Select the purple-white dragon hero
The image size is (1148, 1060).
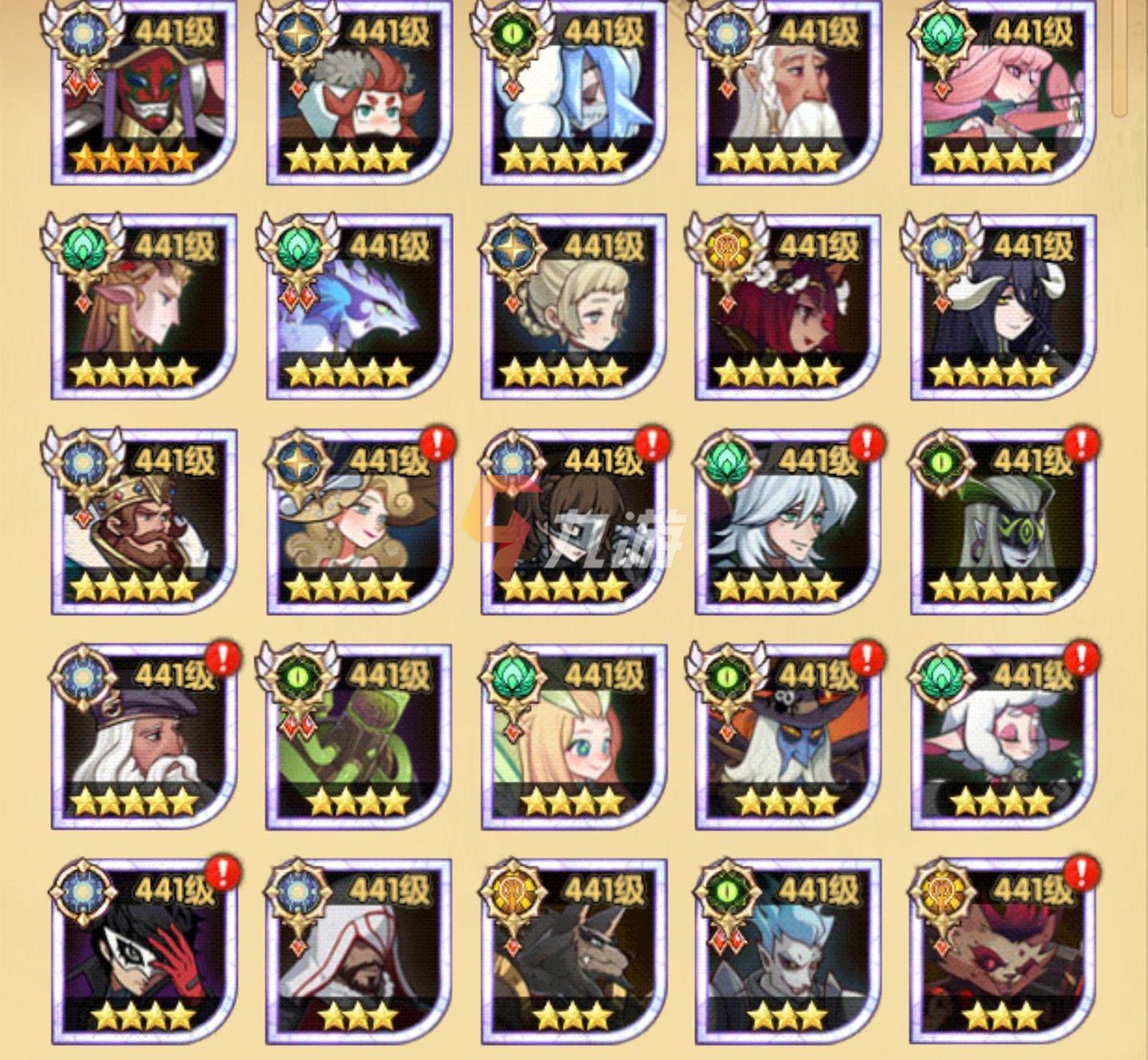(359, 311)
